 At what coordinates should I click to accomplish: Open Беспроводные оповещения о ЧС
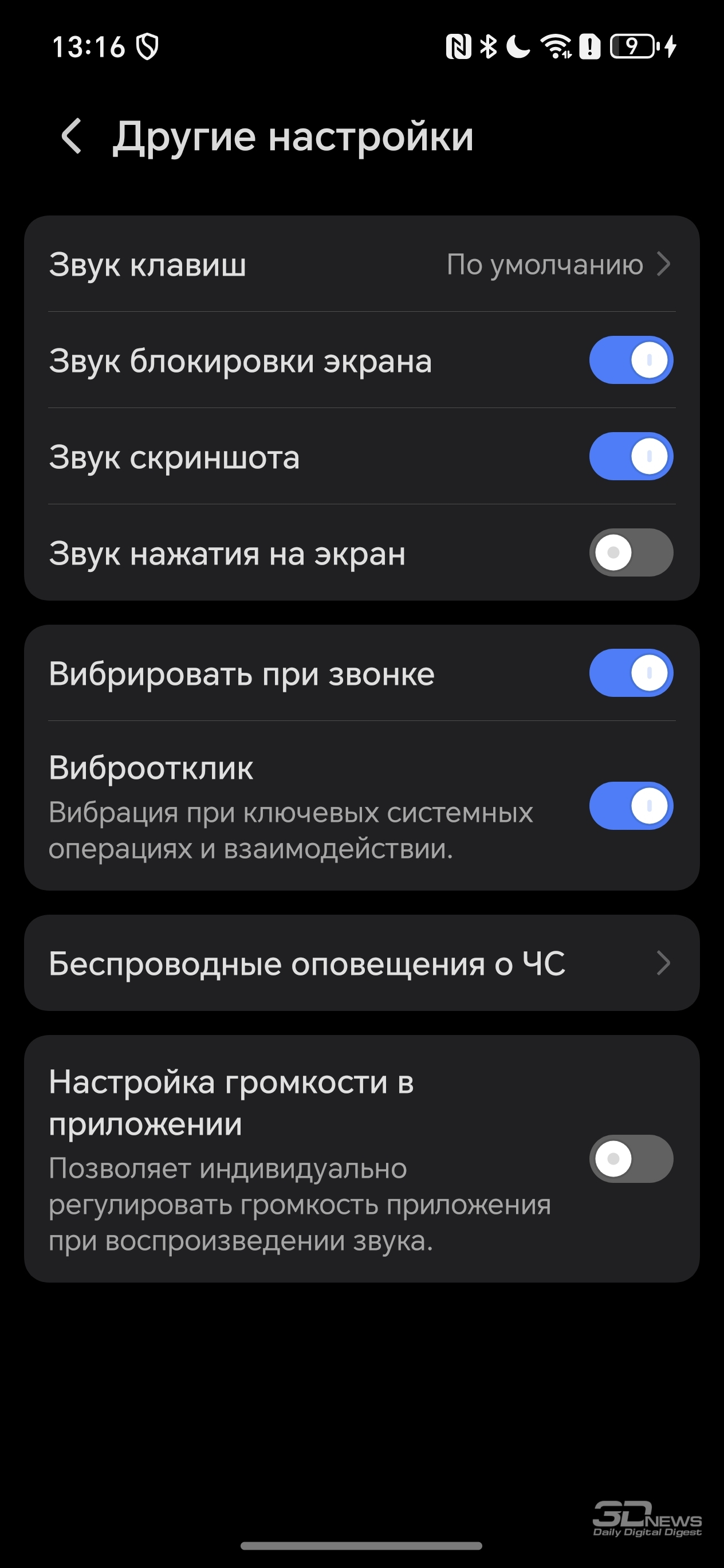point(362,963)
